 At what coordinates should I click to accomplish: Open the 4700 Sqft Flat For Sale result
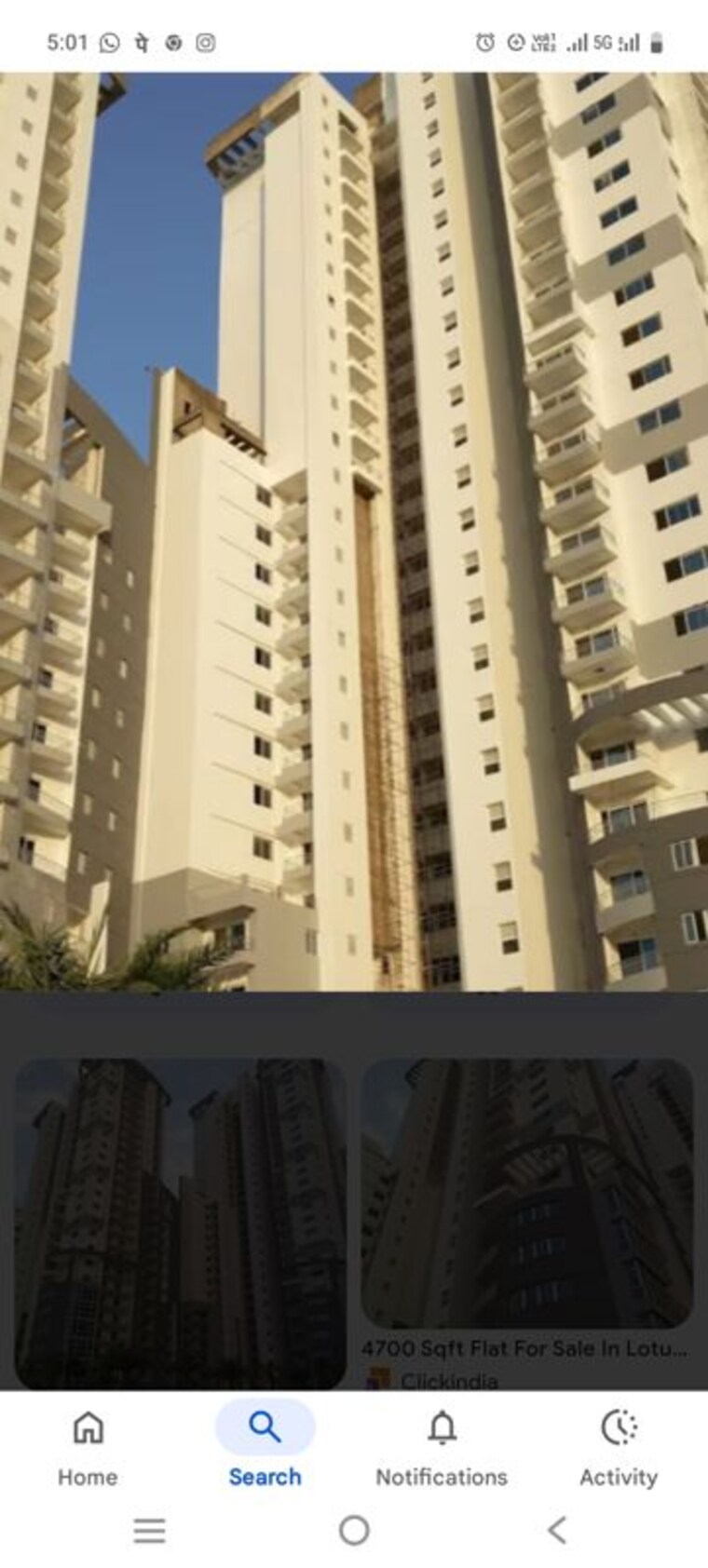tap(526, 1347)
